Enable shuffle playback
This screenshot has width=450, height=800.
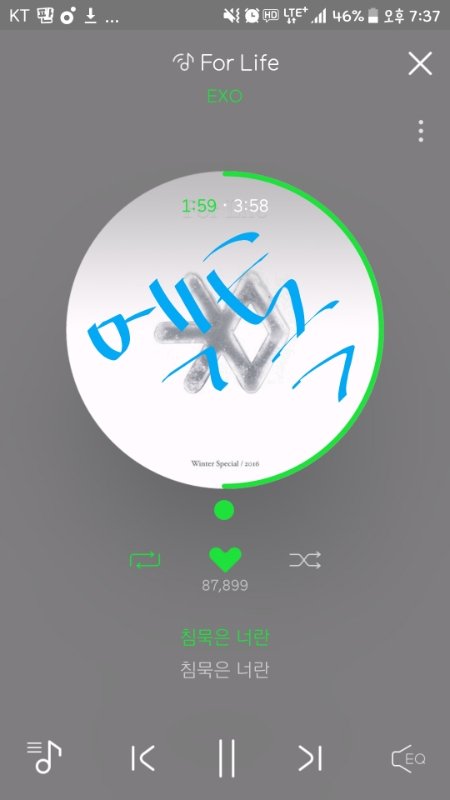(305, 560)
